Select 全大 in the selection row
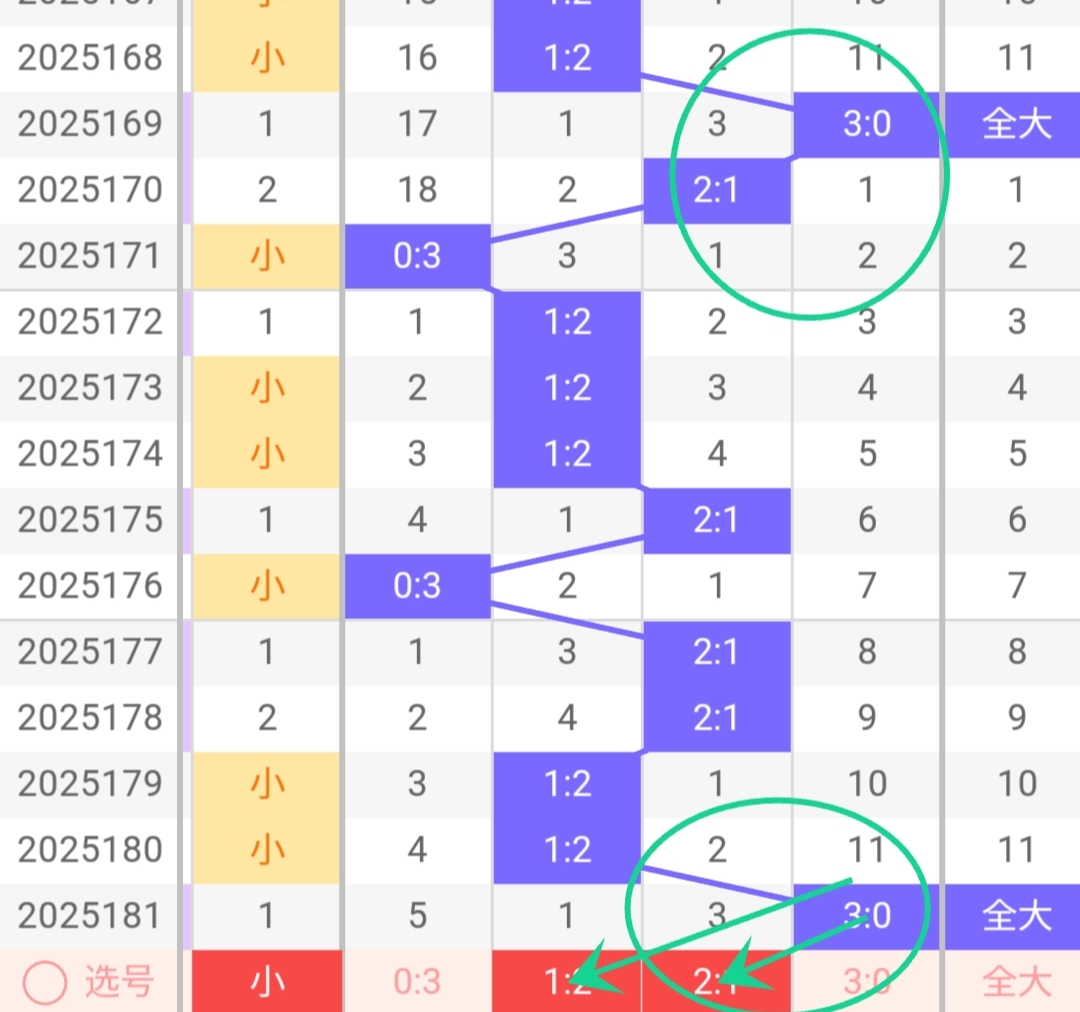Viewport: 1080px width, 1012px height. click(x=1015, y=983)
